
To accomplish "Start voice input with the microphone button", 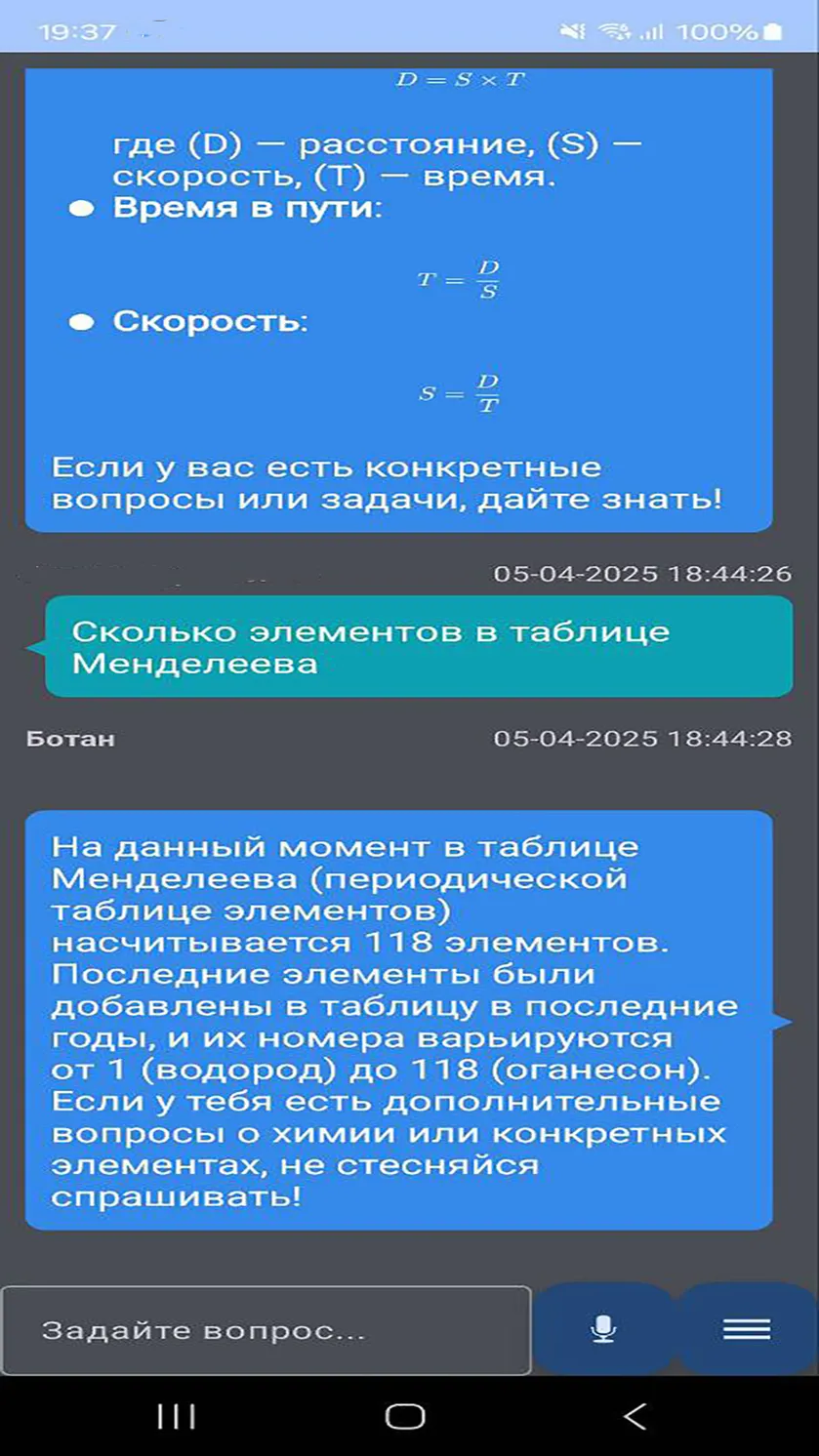I will 604,1329.
